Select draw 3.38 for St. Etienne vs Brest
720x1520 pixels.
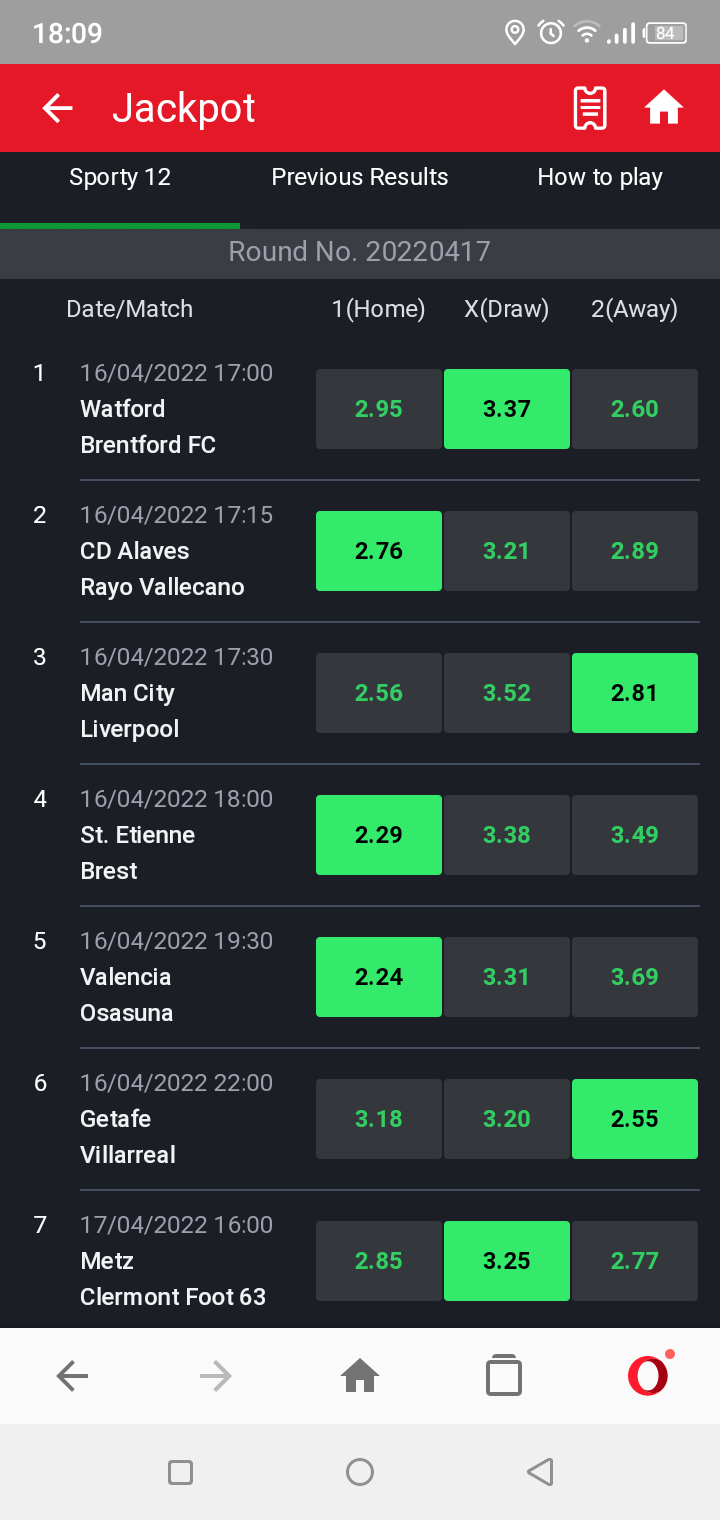coord(507,835)
